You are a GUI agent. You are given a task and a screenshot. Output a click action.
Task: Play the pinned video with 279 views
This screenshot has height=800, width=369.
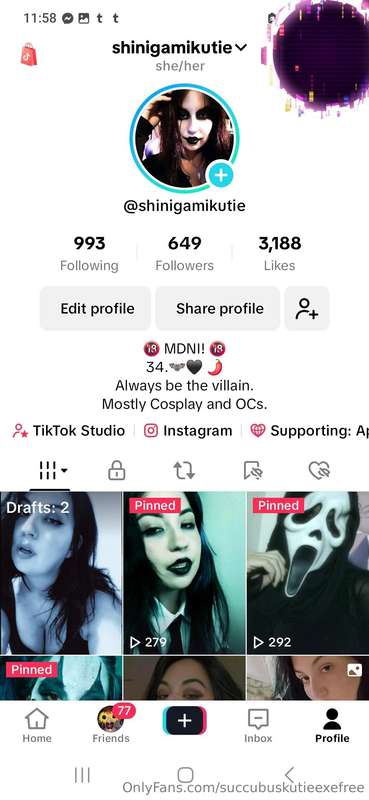pos(184,572)
